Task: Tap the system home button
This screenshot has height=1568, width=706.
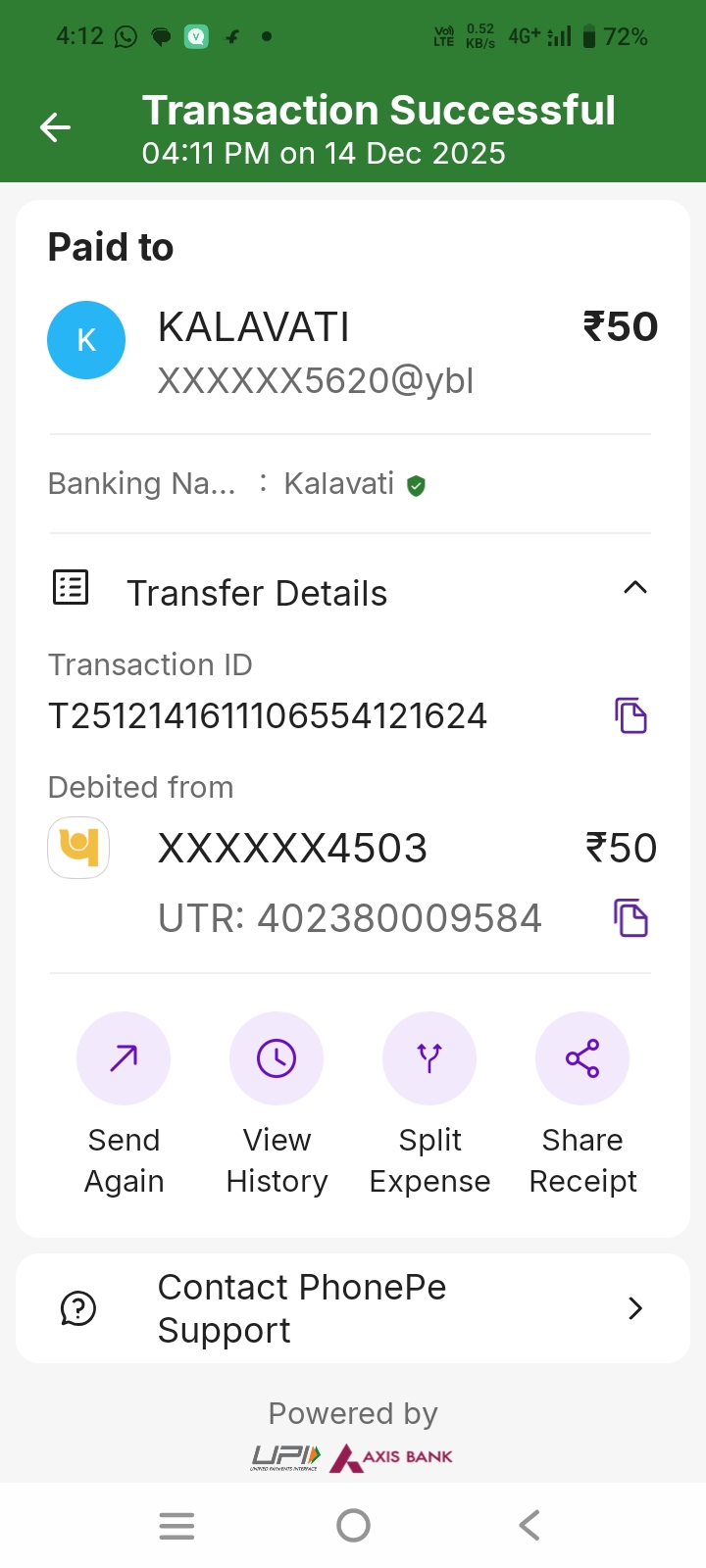Action: pyautogui.click(x=353, y=1525)
